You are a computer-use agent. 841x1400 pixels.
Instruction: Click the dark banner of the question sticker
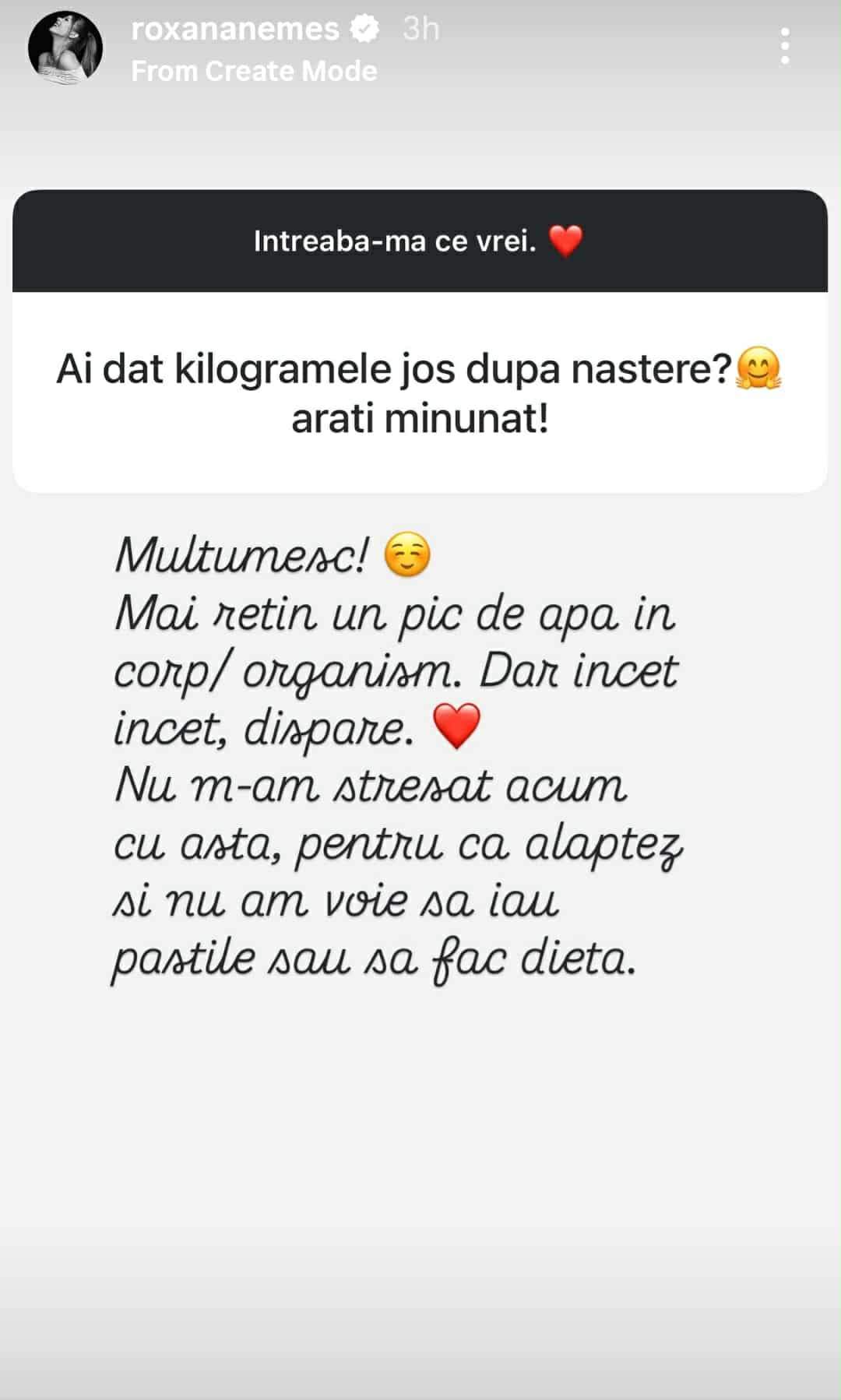click(x=420, y=242)
